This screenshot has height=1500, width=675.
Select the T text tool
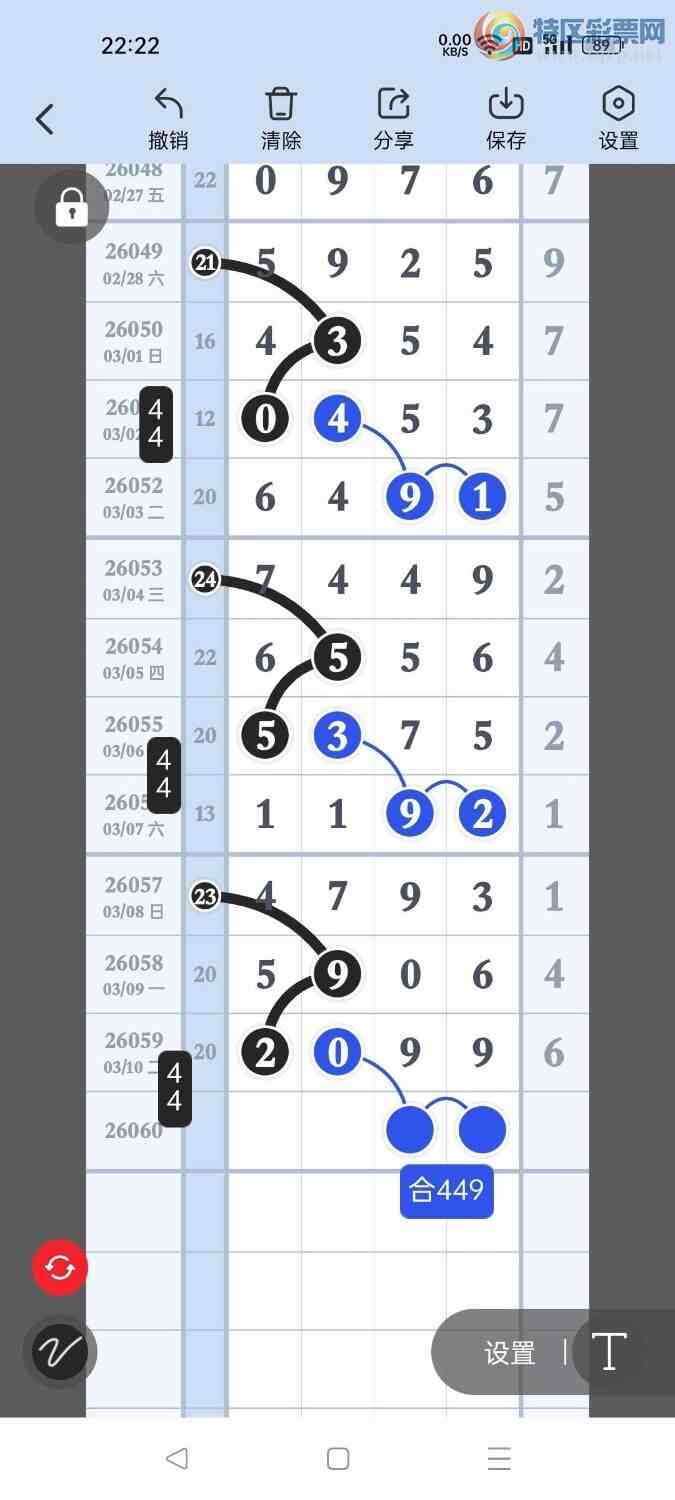pyautogui.click(x=610, y=1352)
